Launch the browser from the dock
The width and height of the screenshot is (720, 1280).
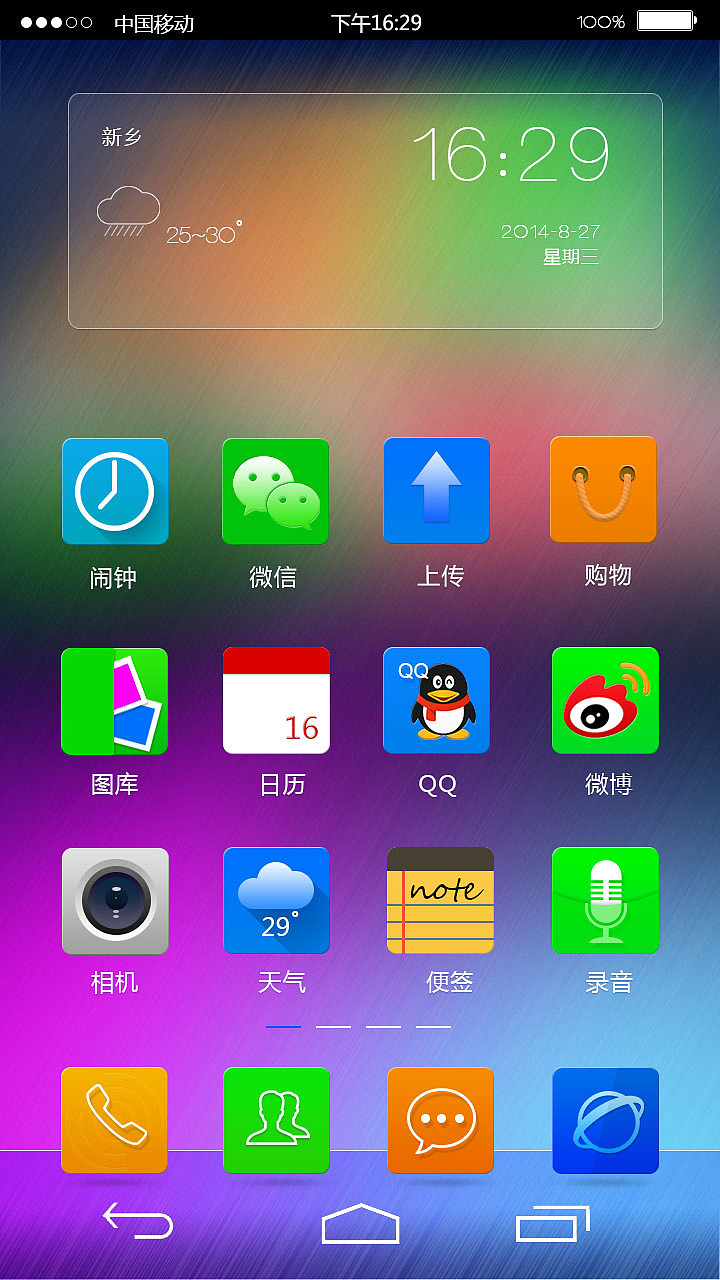click(605, 1120)
